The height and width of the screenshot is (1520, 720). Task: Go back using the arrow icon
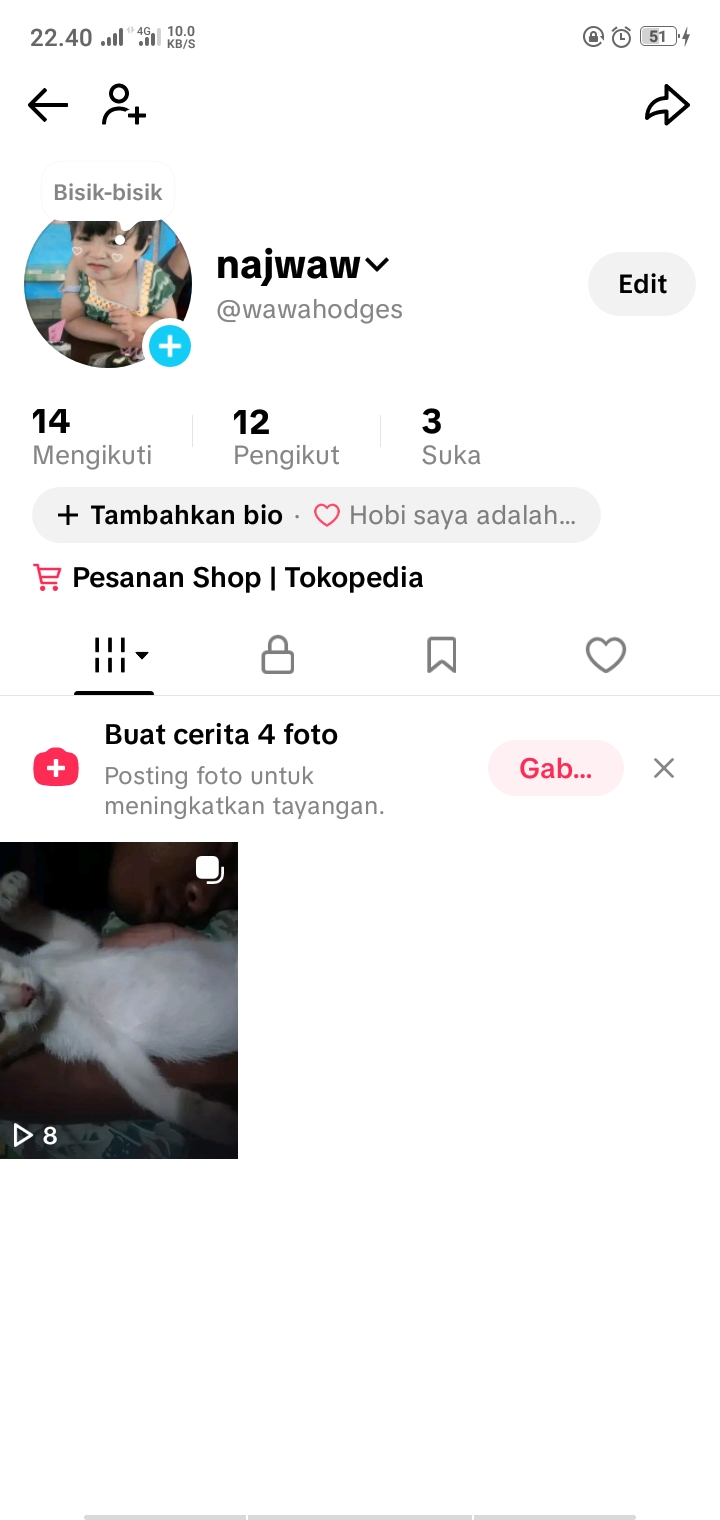[48, 105]
